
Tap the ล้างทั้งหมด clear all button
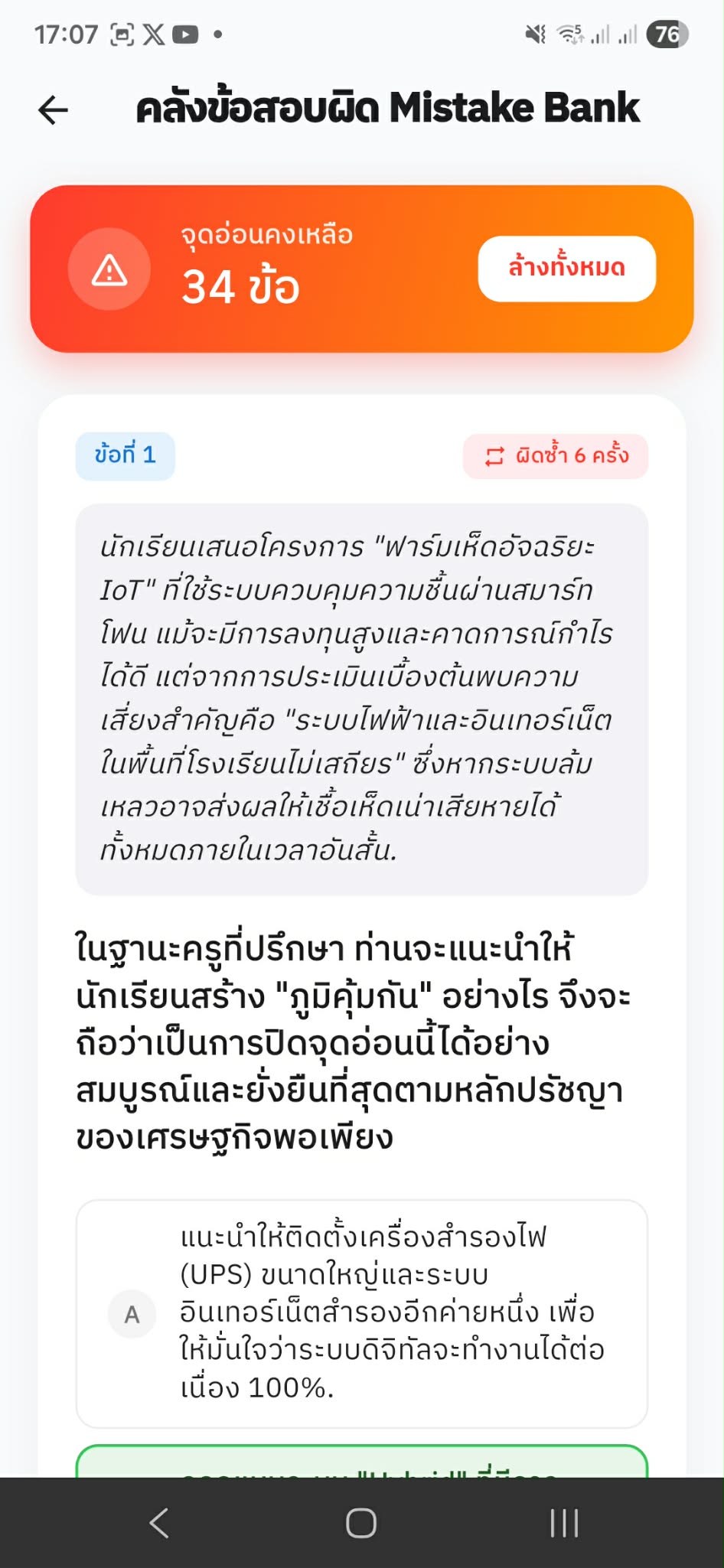coord(566,269)
